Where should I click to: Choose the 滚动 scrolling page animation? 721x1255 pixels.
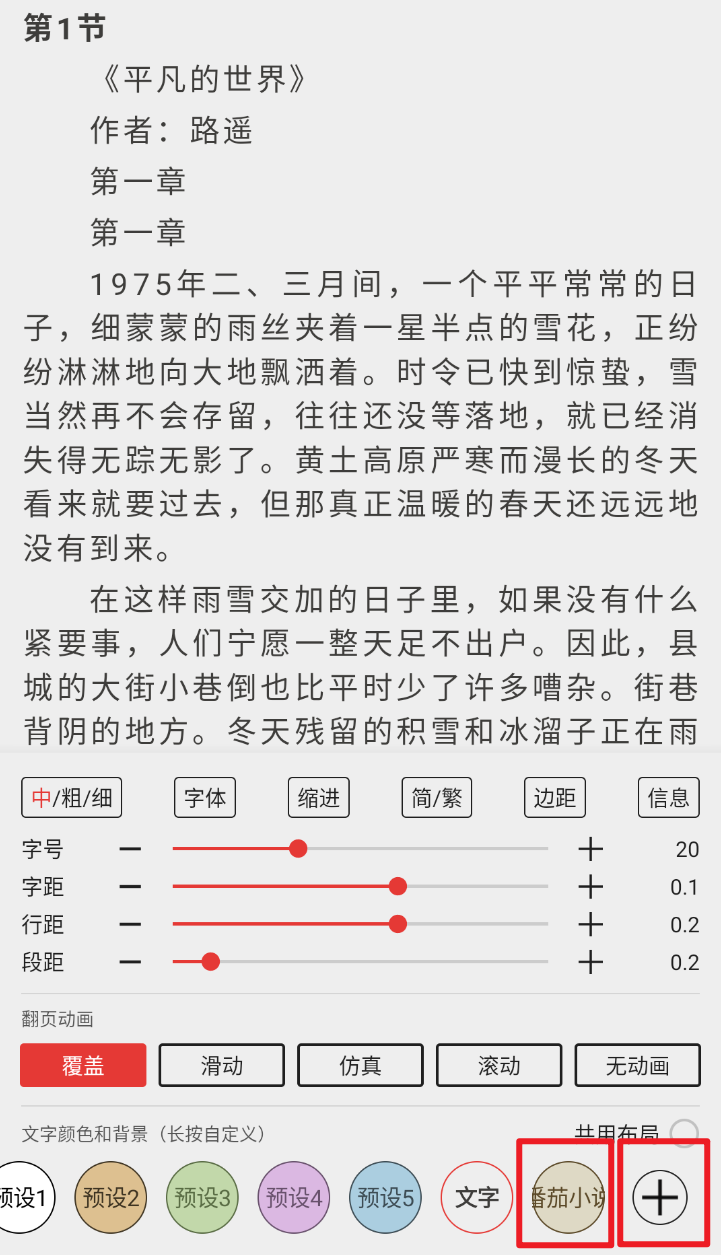point(499,1065)
